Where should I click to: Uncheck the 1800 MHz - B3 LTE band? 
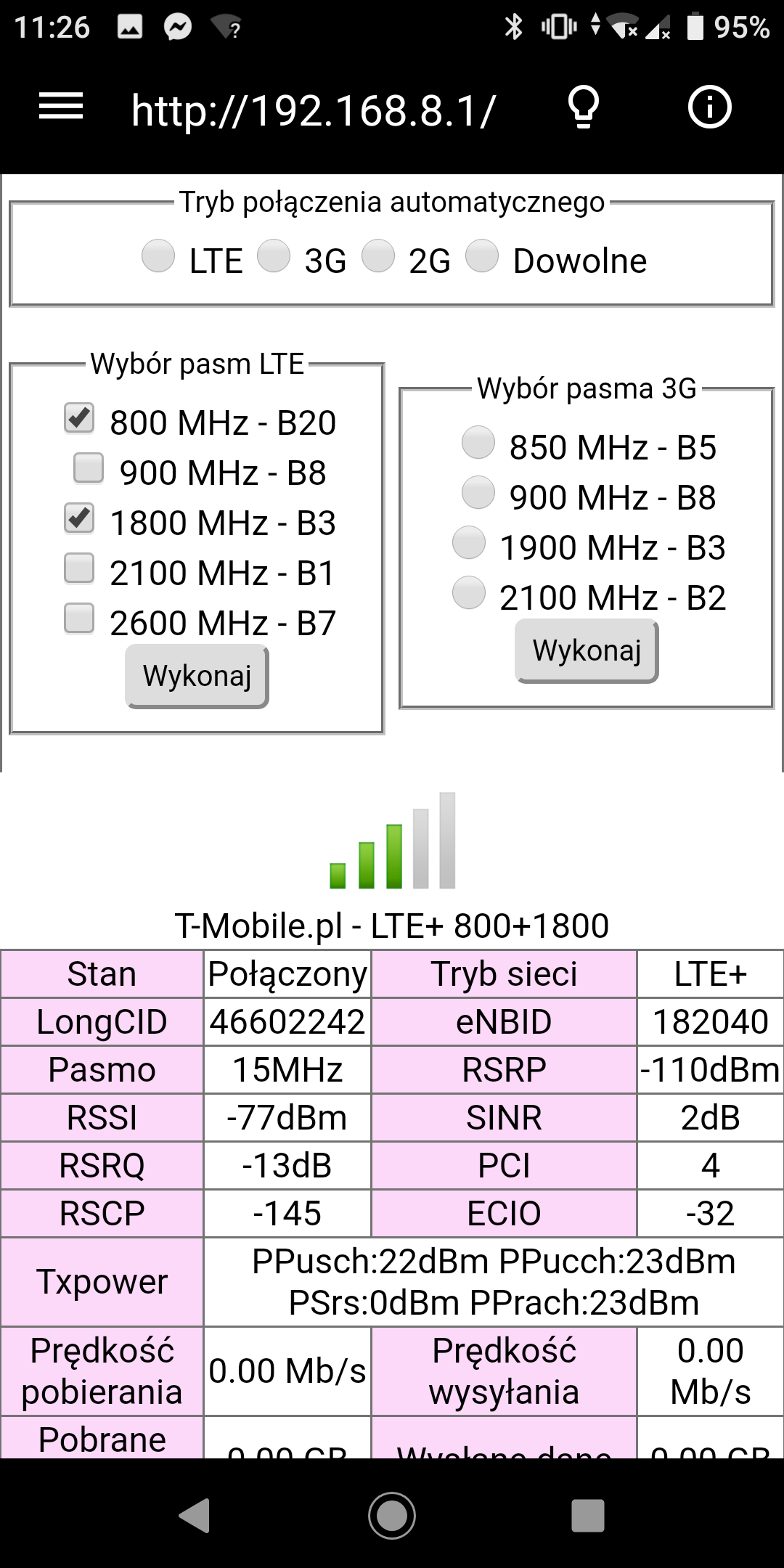pyautogui.click(x=79, y=518)
